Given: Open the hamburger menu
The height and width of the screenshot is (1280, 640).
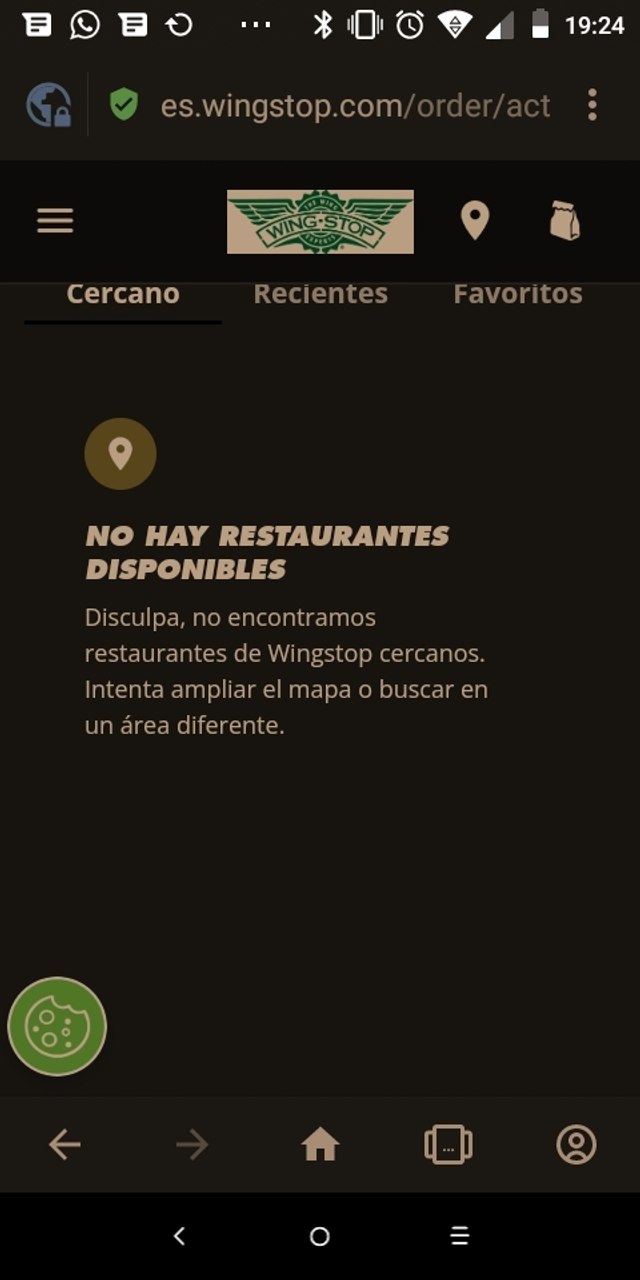Looking at the screenshot, I should [55, 220].
